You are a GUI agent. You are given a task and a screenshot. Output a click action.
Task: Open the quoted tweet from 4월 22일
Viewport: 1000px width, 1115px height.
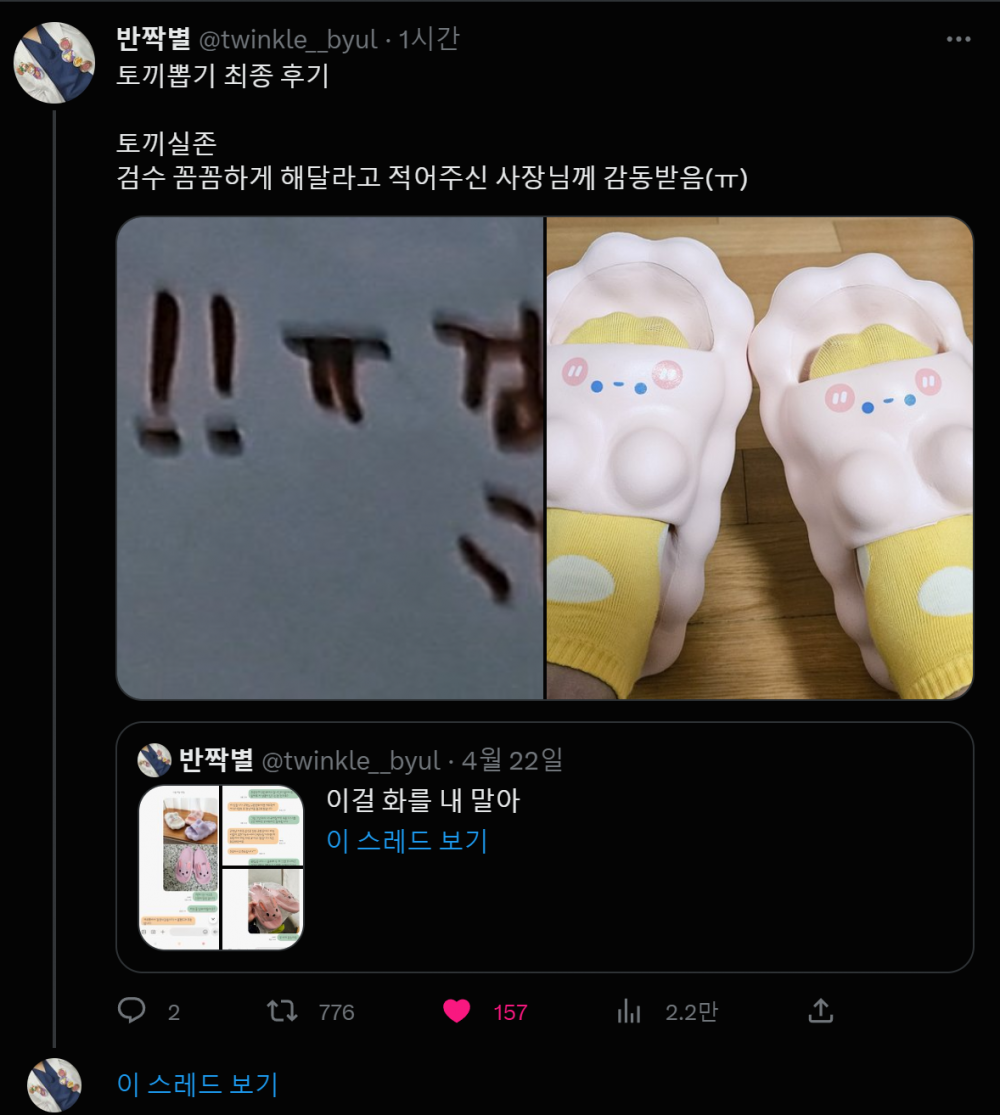point(640,900)
